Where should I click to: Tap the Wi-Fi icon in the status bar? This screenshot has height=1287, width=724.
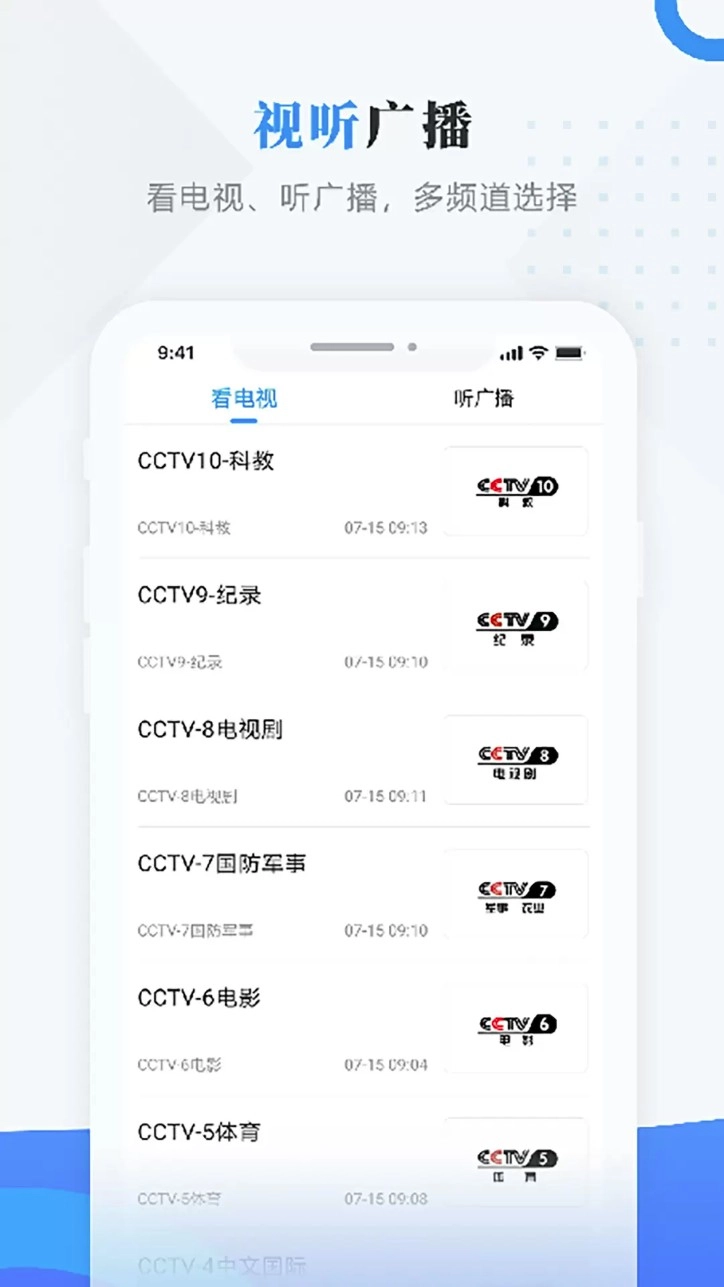click(x=535, y=352)
